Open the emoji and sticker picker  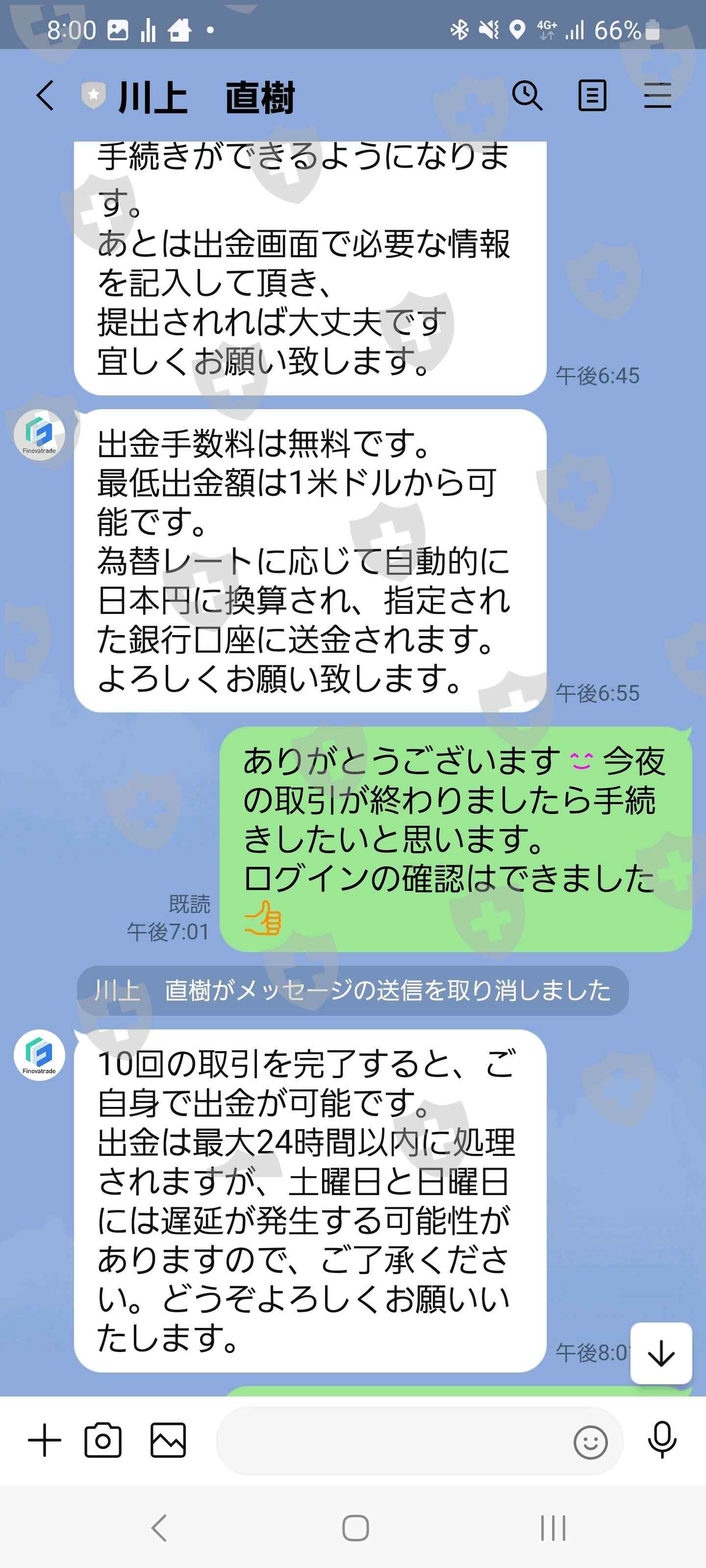point(590,1442)
